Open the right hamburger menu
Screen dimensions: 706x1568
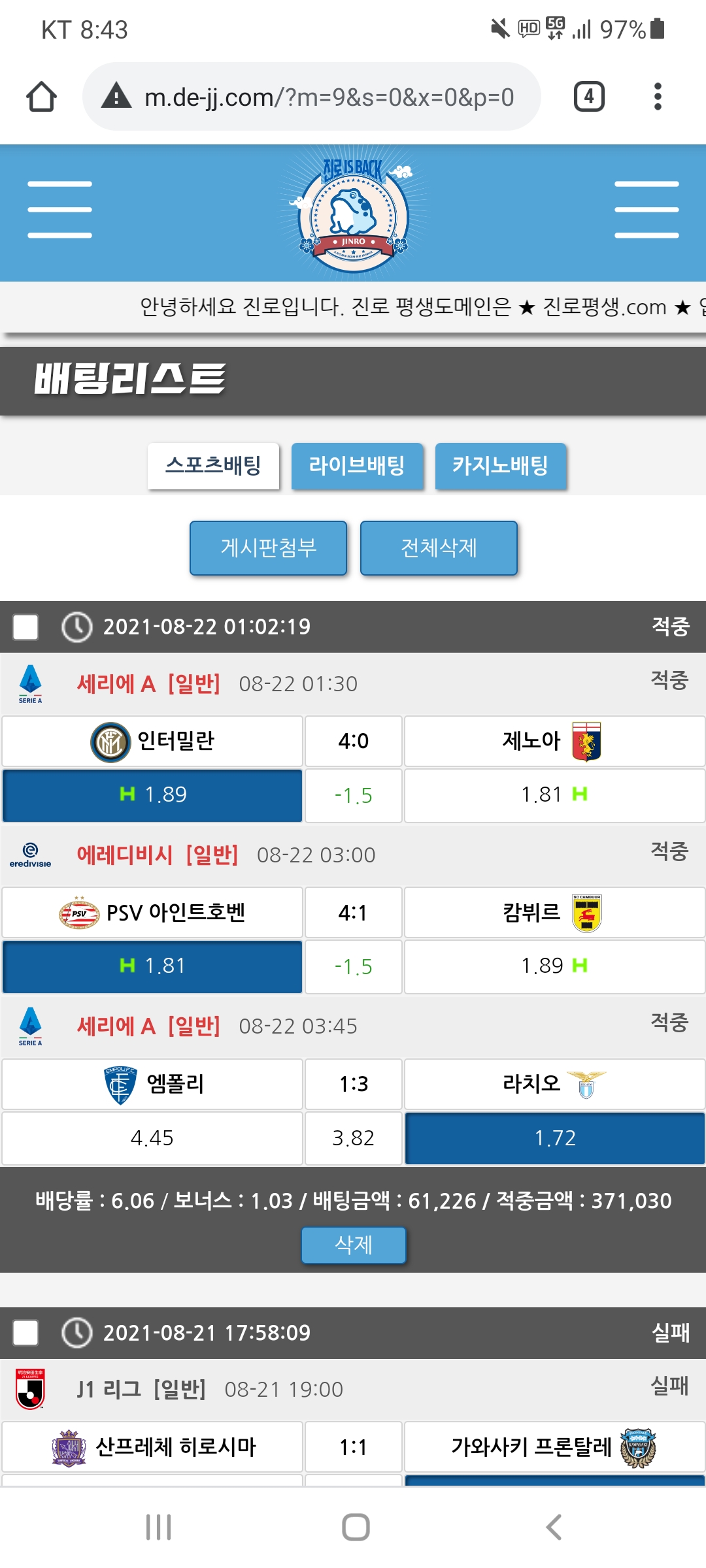(646, 210)
